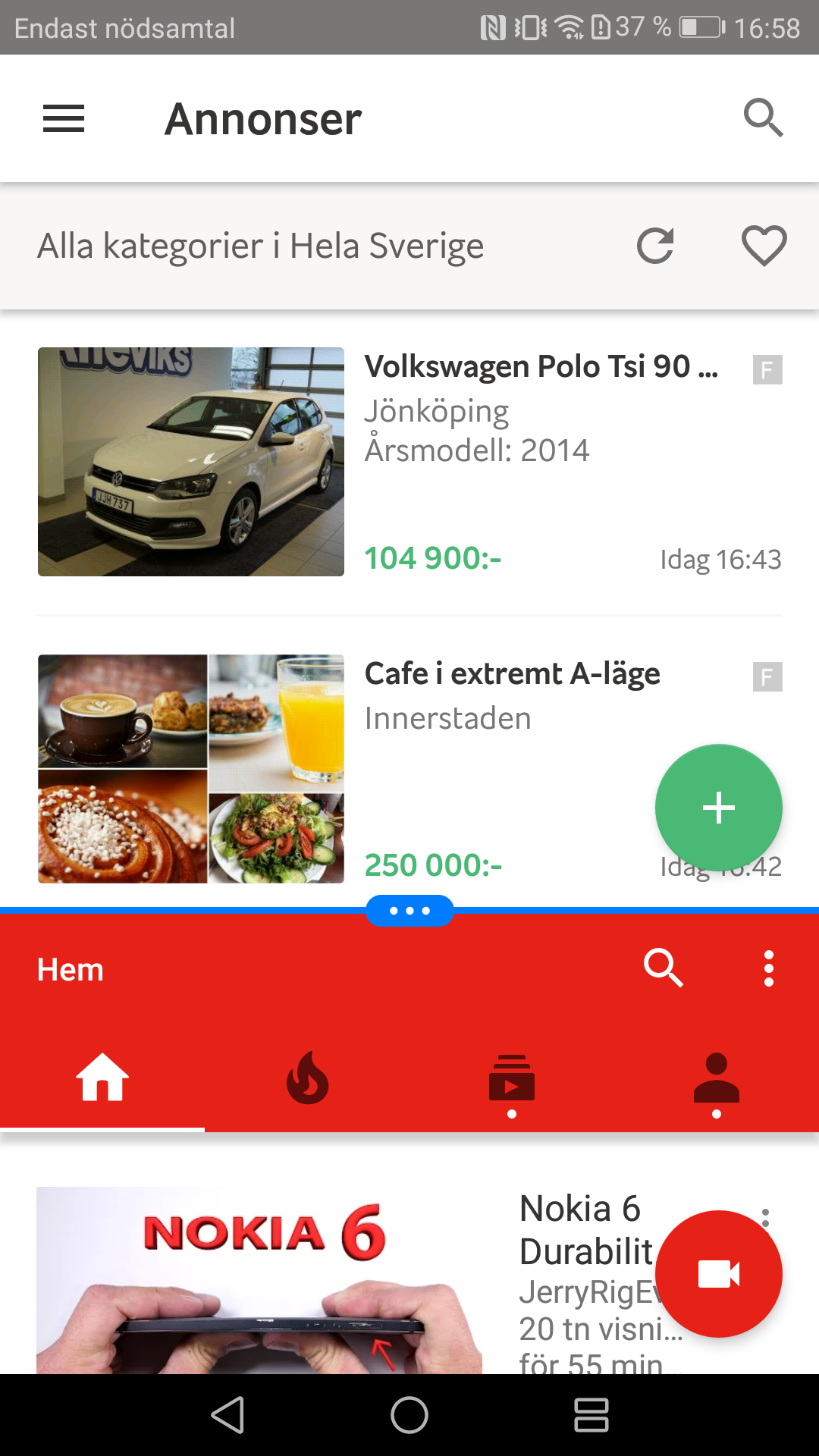
Task: Go back using the system back button
Action: click(227, 1415)
